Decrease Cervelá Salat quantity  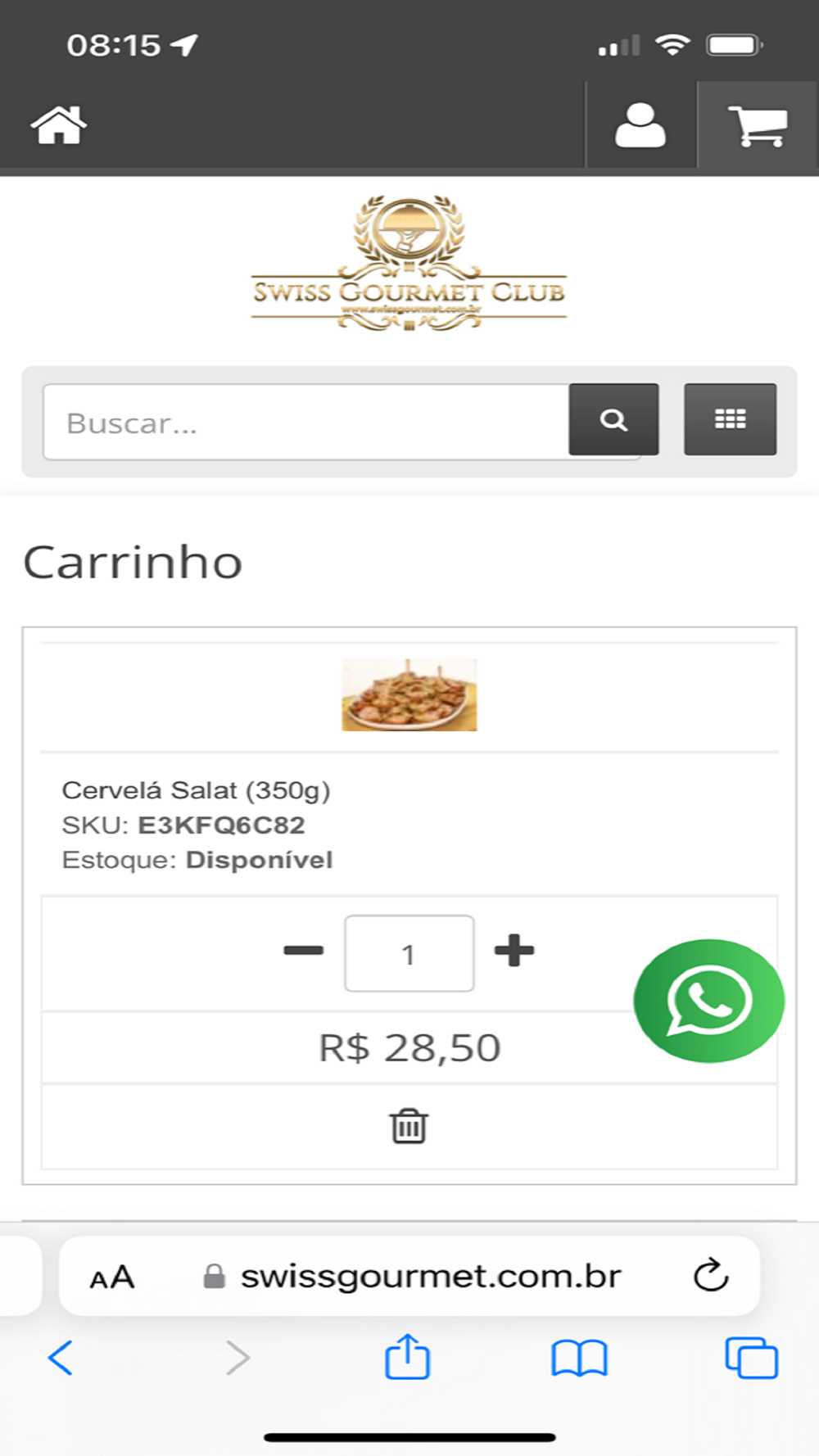303,951
